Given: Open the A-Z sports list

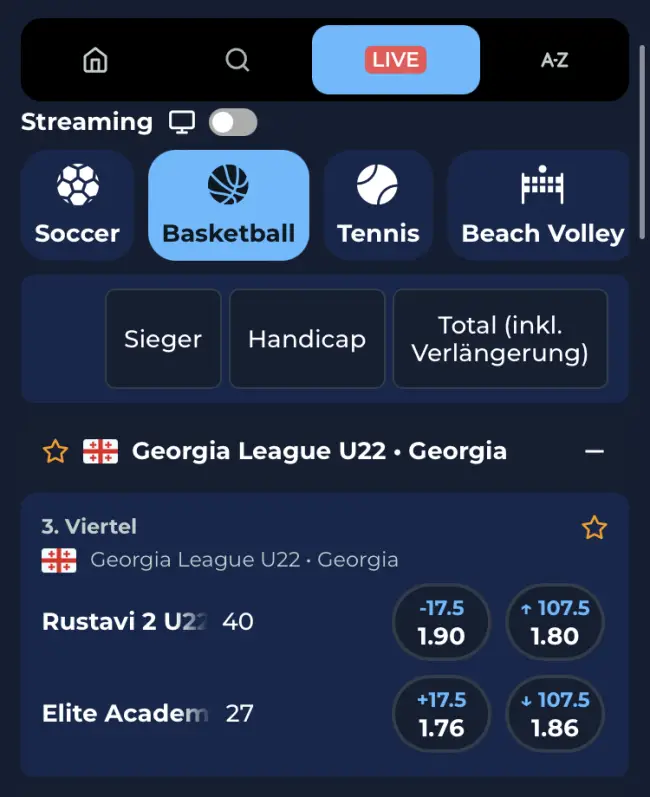Looking at the screenshot, I should tap(554, 60).
